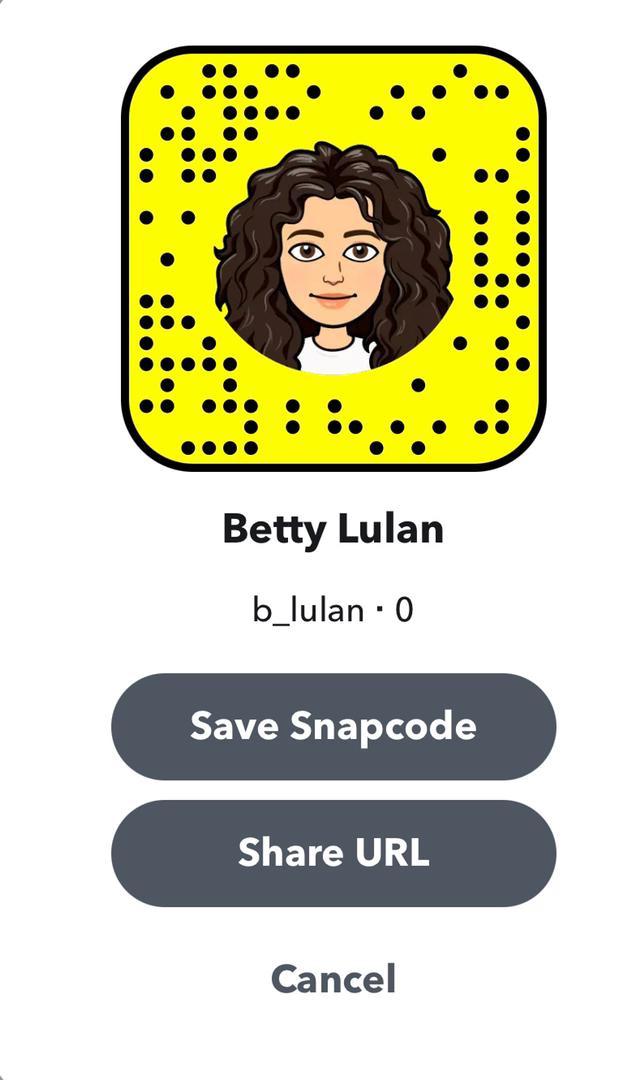Tap the Save Snapcode button
The image size is (644, 1080).
[333, 727]
